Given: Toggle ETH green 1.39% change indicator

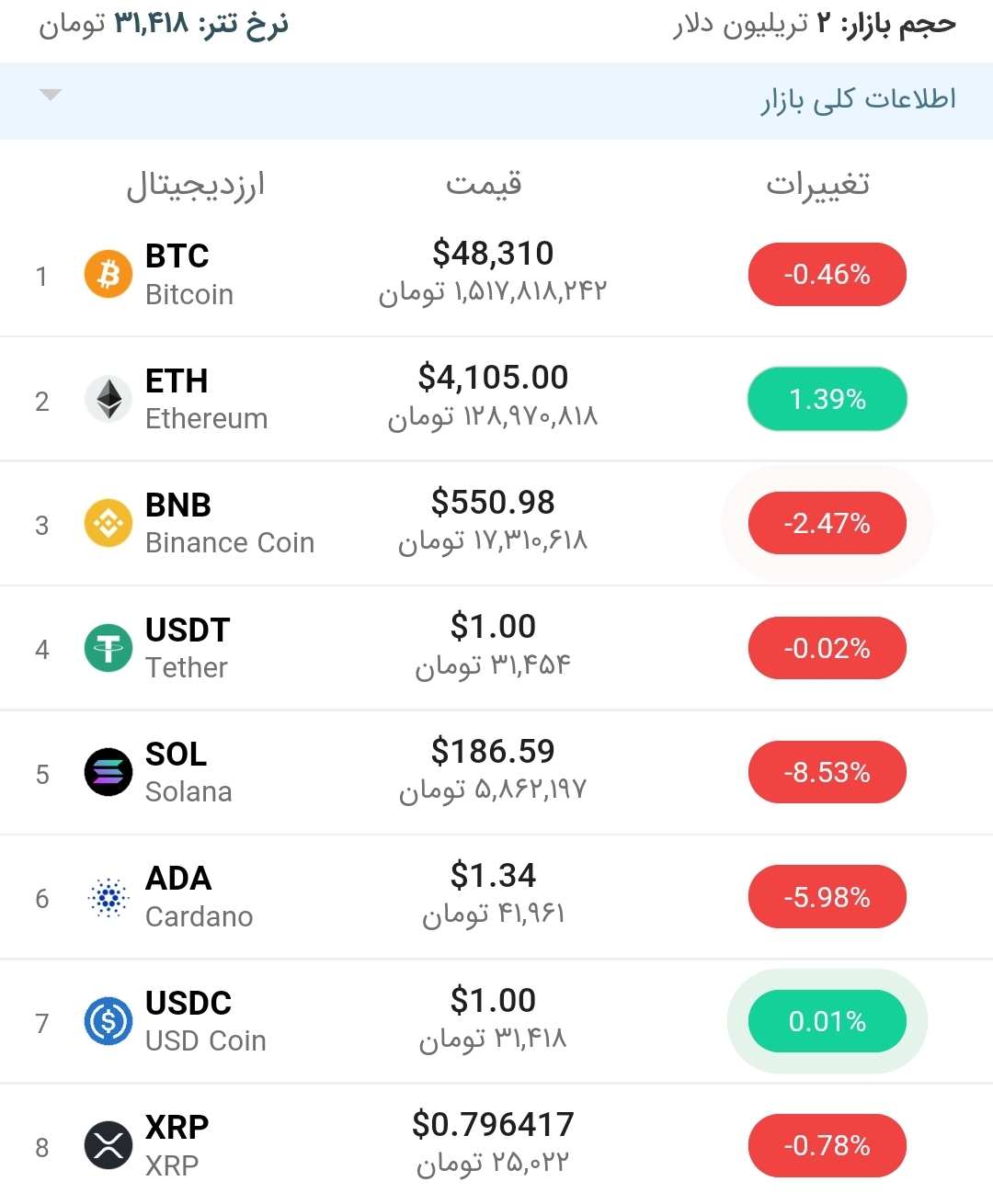Looking at the screenshot, I should [827, 398].
